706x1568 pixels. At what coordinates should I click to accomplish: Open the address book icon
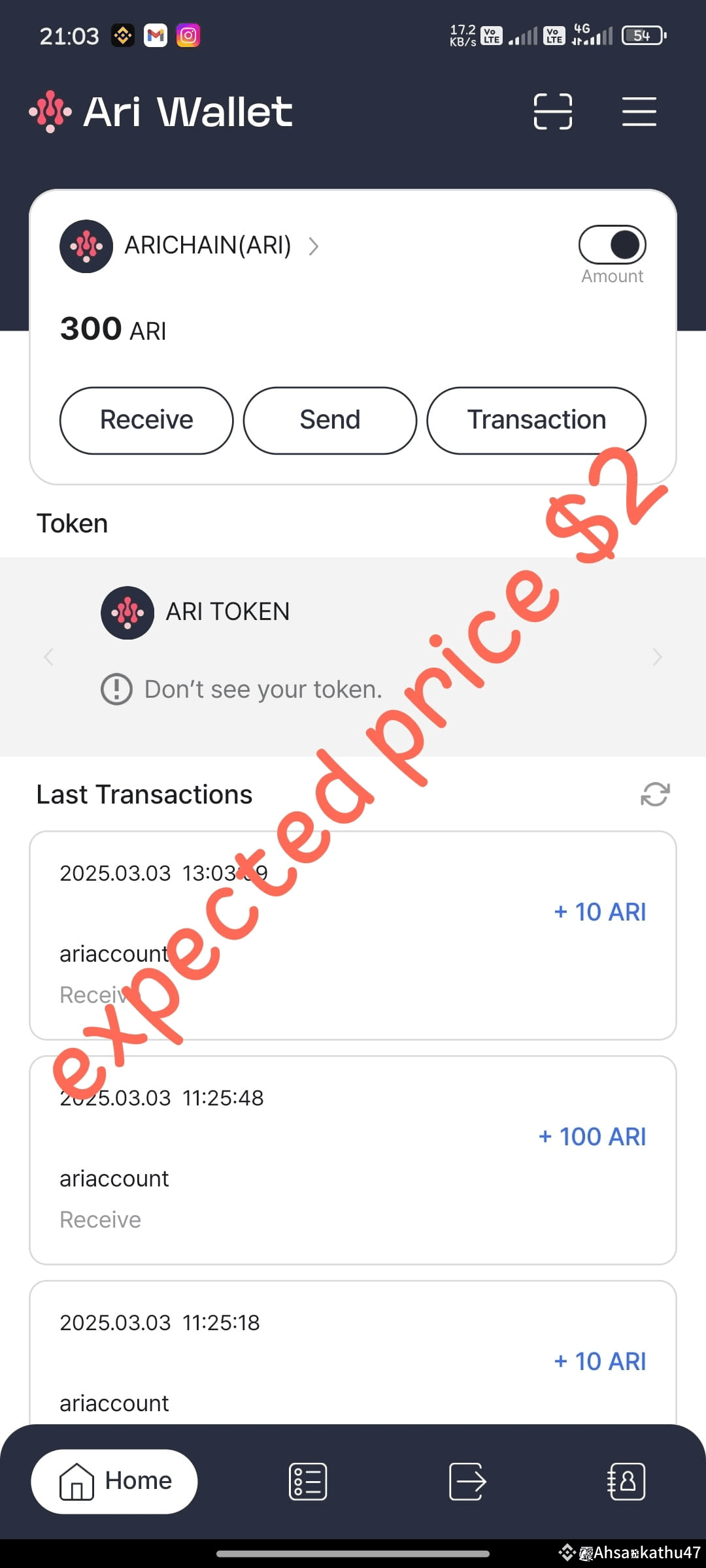pos(625,1481)
